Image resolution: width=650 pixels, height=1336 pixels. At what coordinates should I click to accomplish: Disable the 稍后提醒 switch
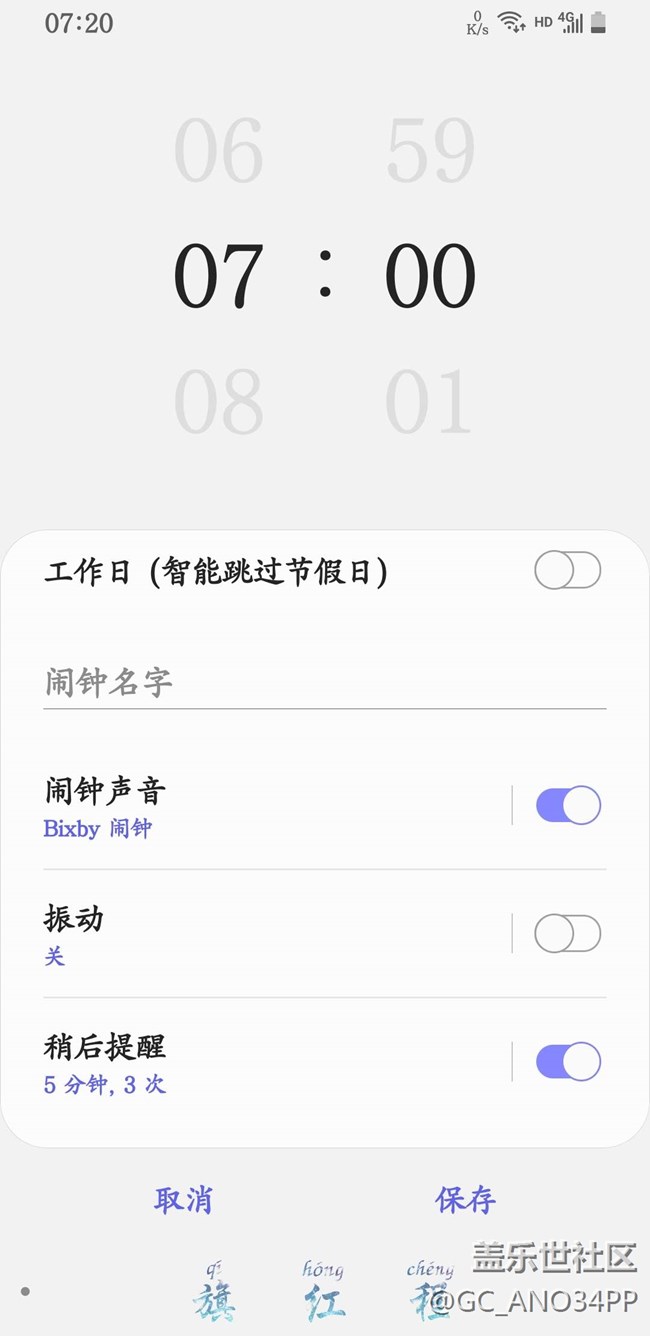click(x=567, y=1061)
